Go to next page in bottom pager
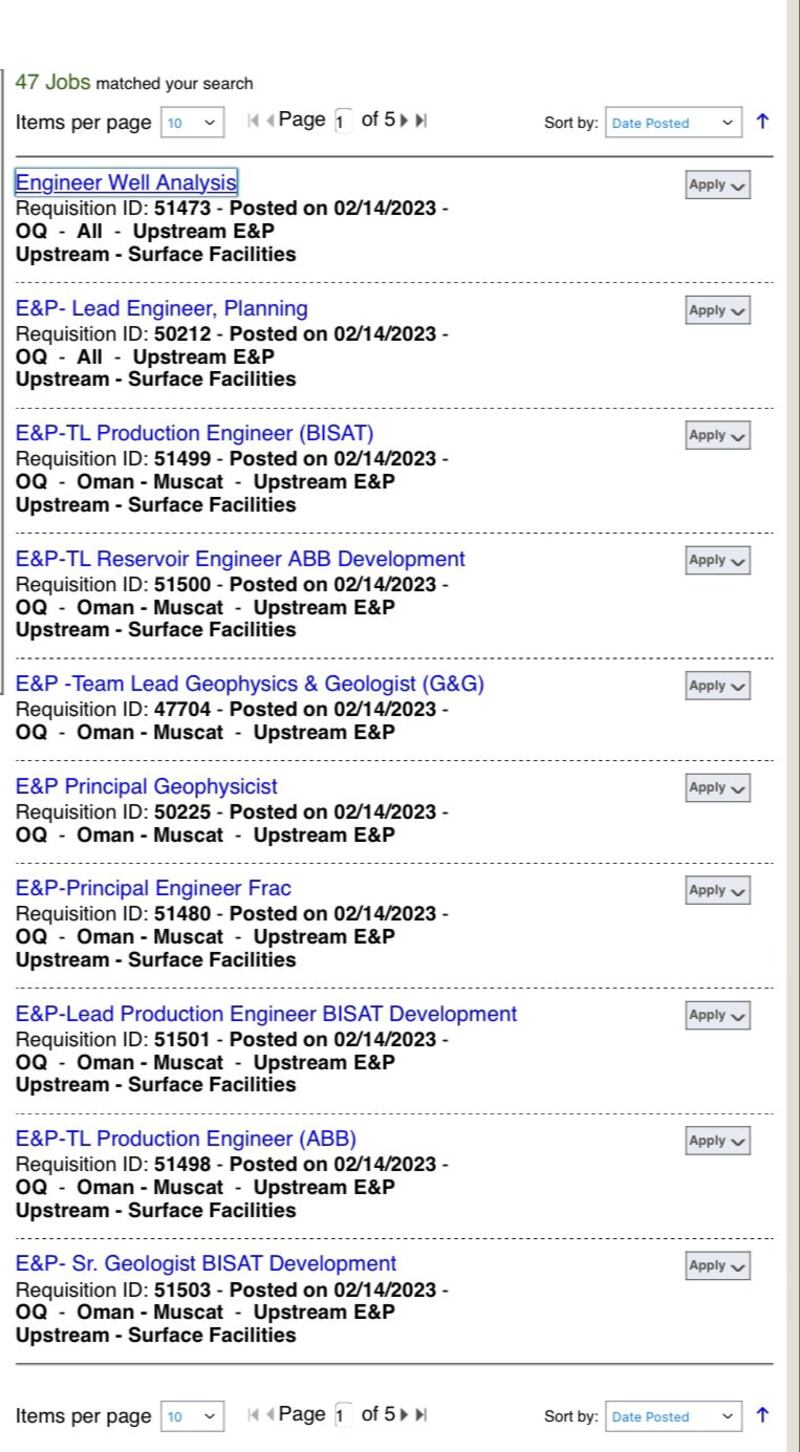Image resolution: width=800 pixels, height=1452 pixels. 405,1414
